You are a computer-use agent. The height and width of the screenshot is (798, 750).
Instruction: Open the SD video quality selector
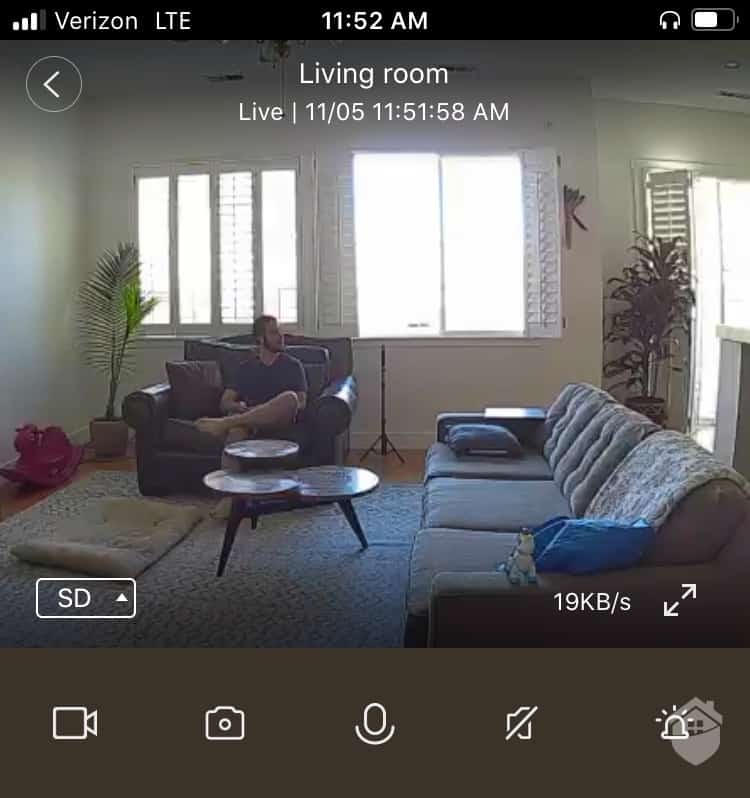[x=85, y=597]
